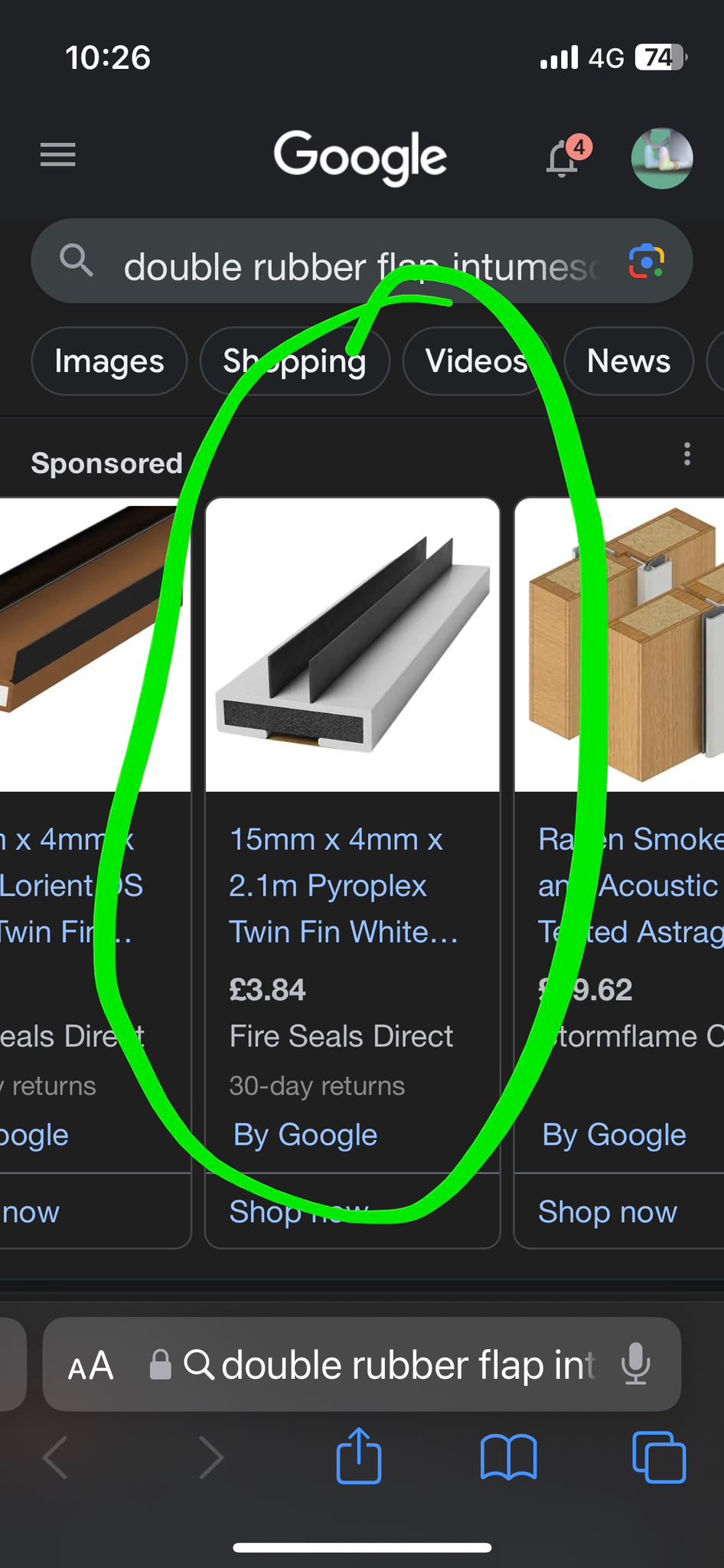Open the notifications bell
This screenshot has height=1568, width=724.
[564, 157]
